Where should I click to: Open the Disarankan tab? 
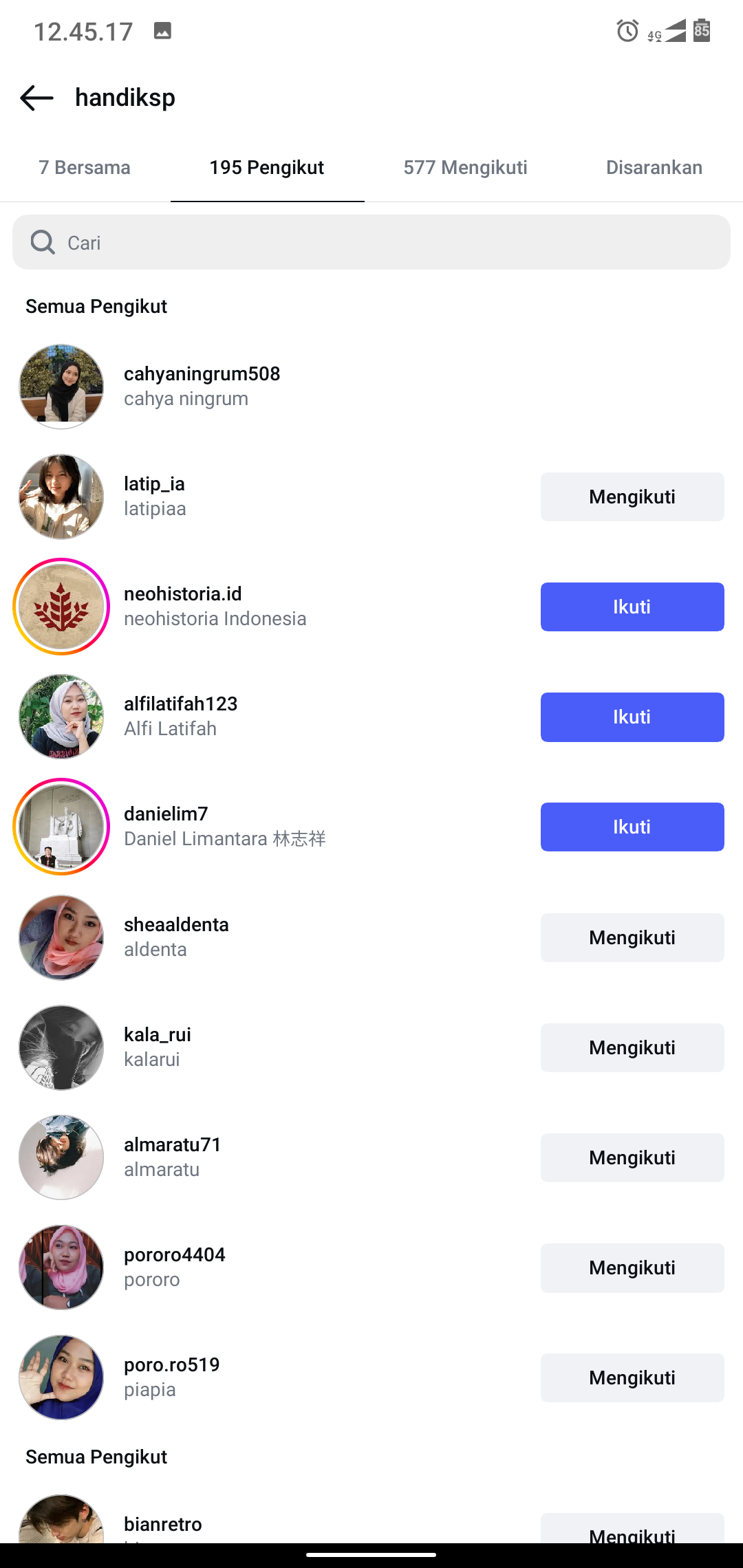click(654, 167)
